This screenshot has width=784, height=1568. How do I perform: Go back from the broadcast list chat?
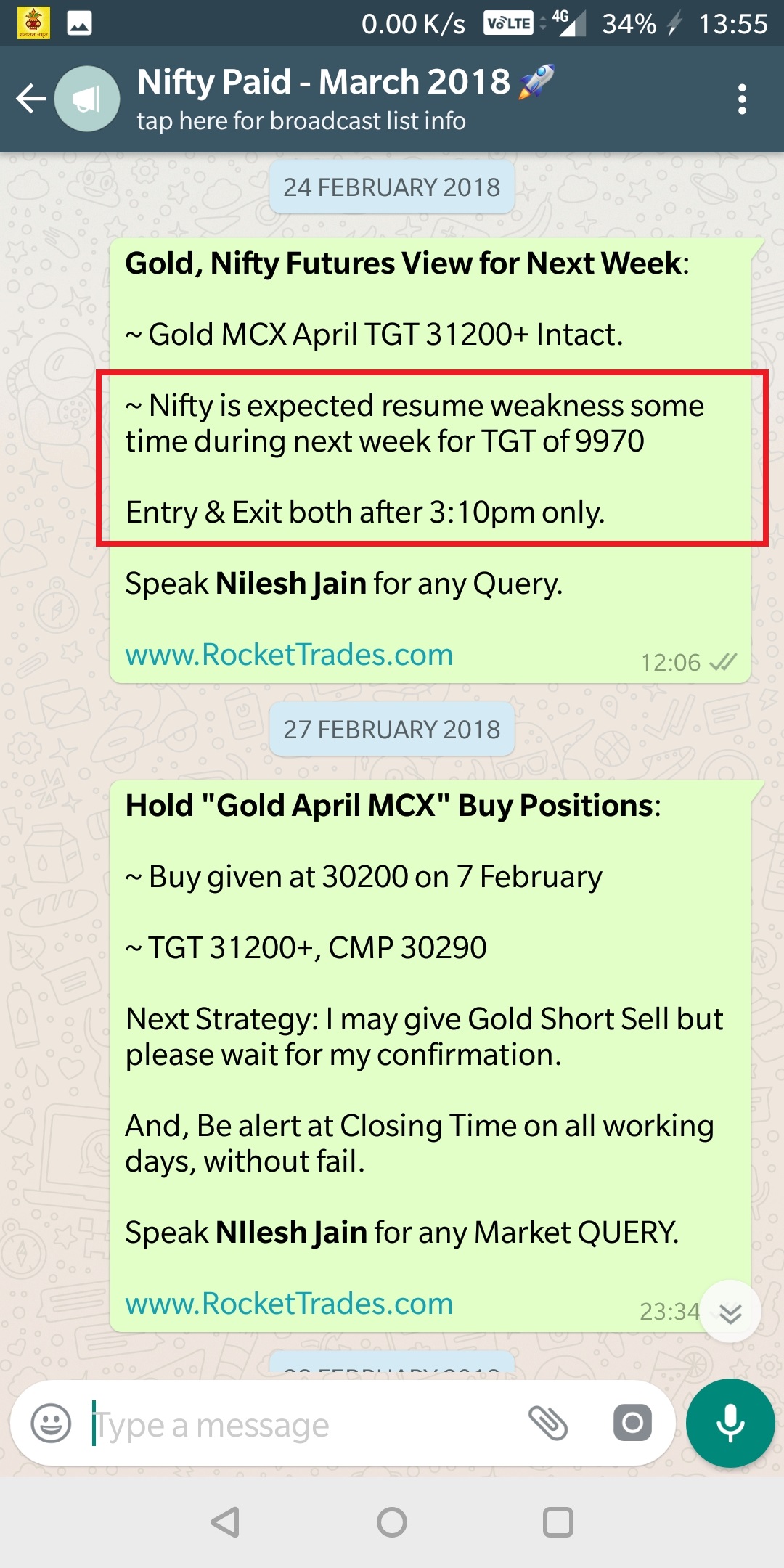click(x=30, y=99)
